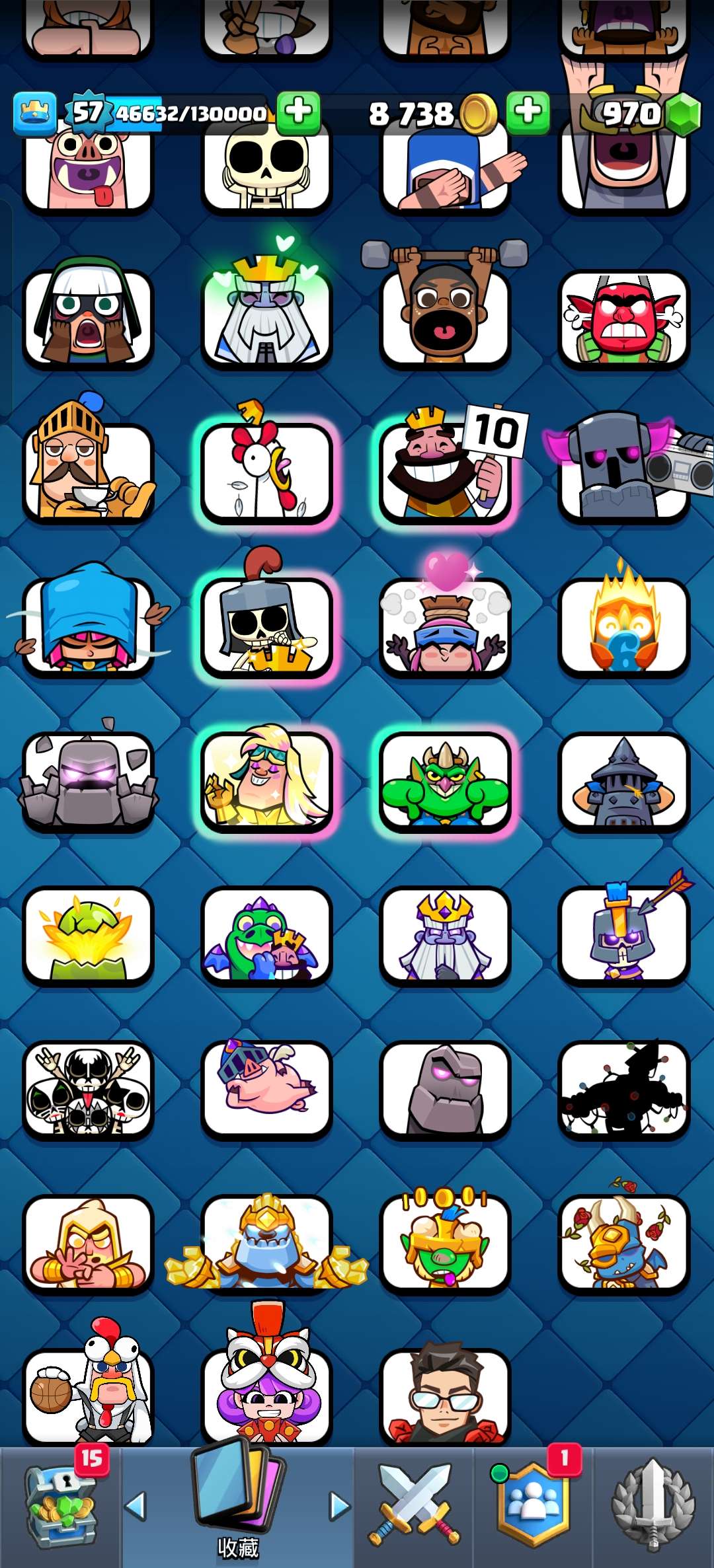The image size is (714, 1568).
Task: Tap the green plus next to experience bar
Action: (298, 112)
